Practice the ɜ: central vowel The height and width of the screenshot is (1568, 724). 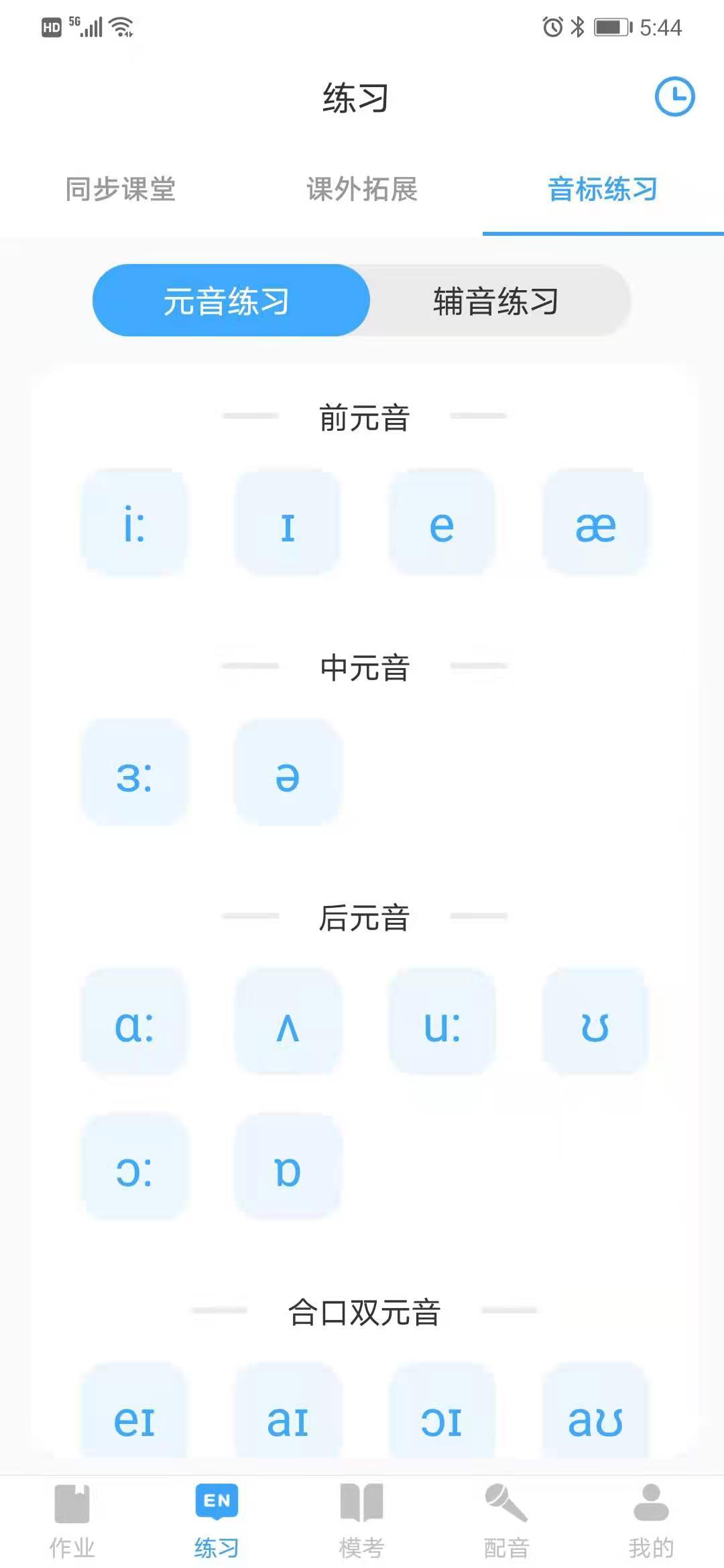(134, 773)
